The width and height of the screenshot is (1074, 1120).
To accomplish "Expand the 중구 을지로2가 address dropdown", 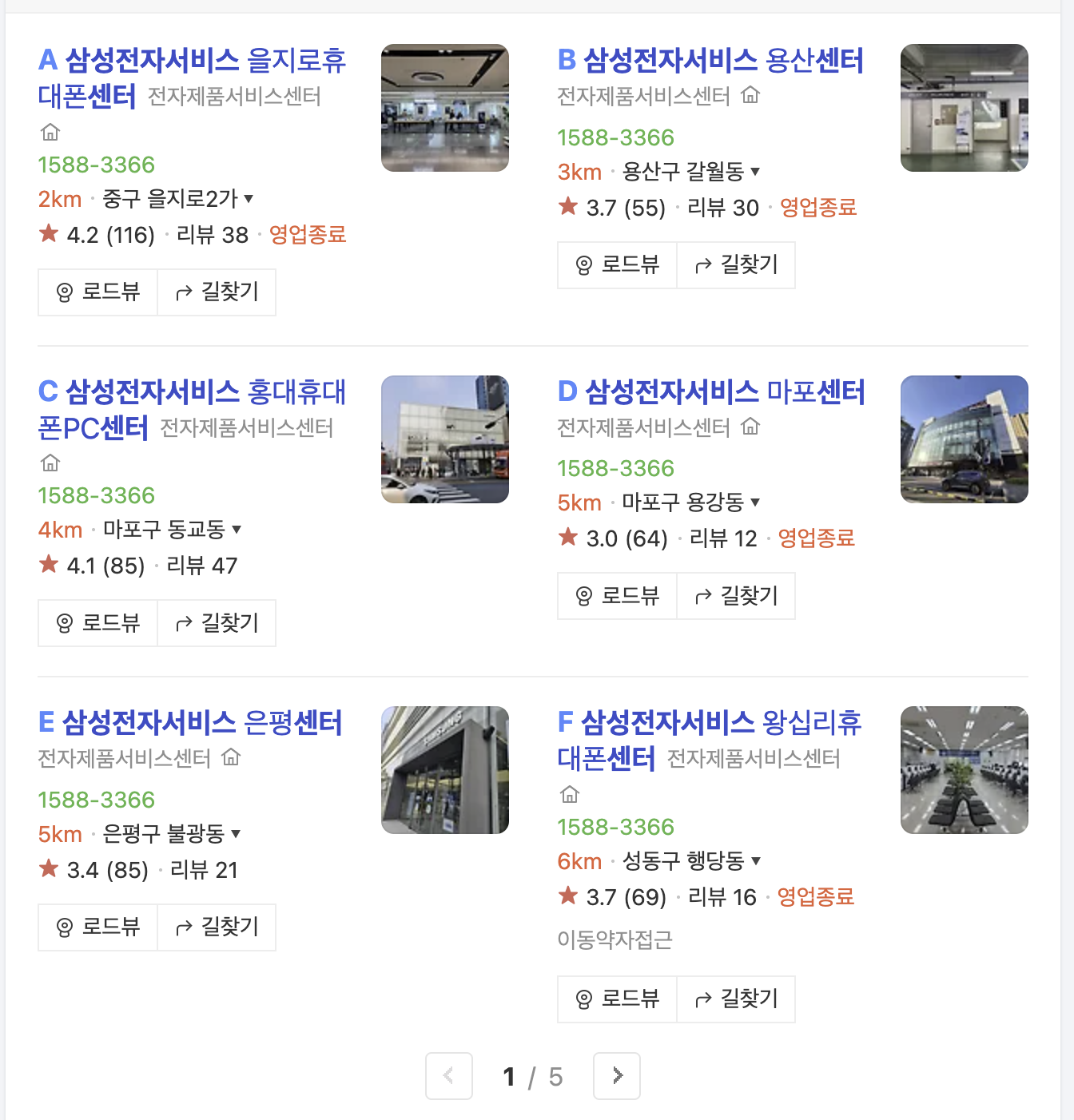I will [177, 199].
